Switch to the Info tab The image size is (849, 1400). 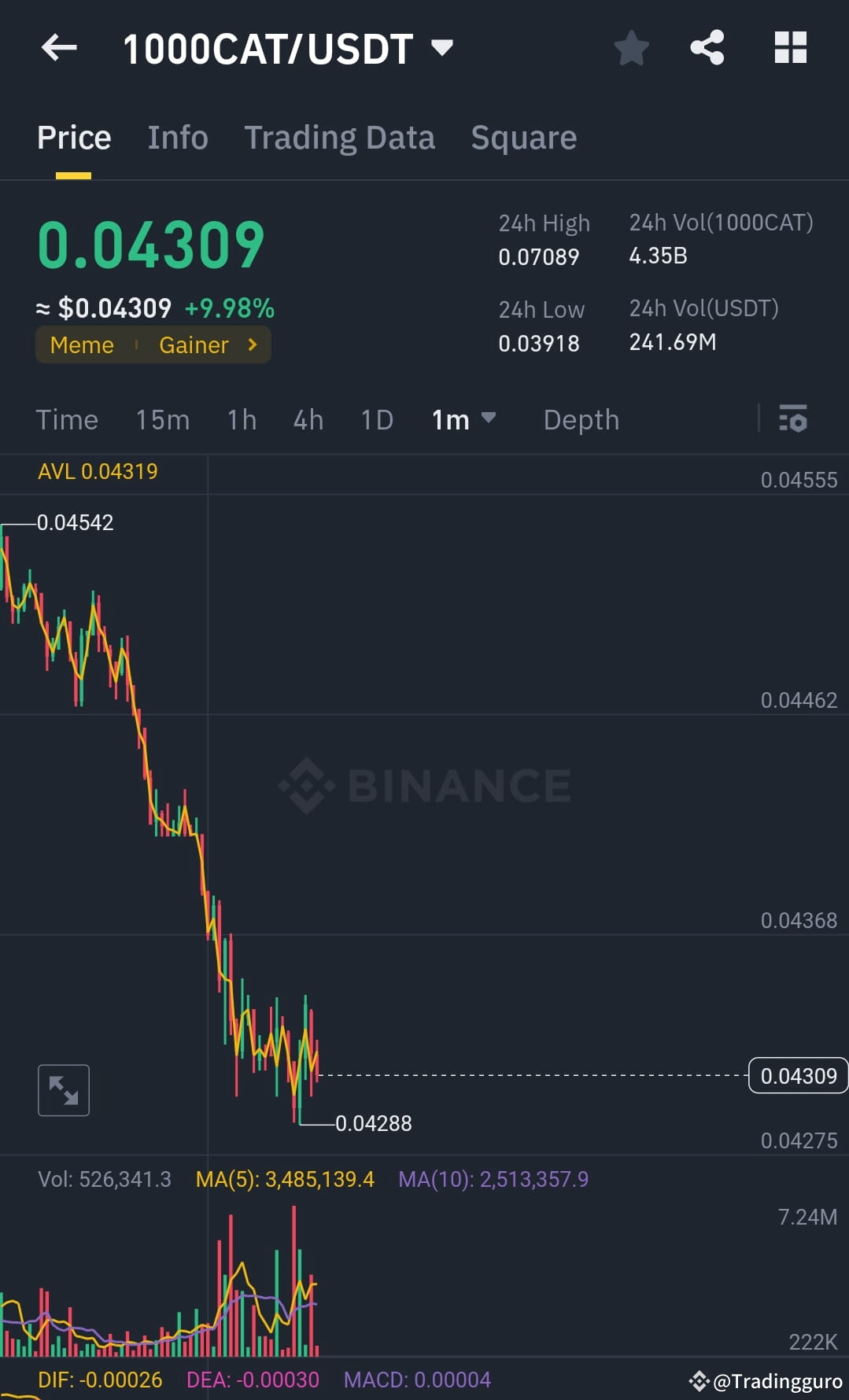coord(177,136)
